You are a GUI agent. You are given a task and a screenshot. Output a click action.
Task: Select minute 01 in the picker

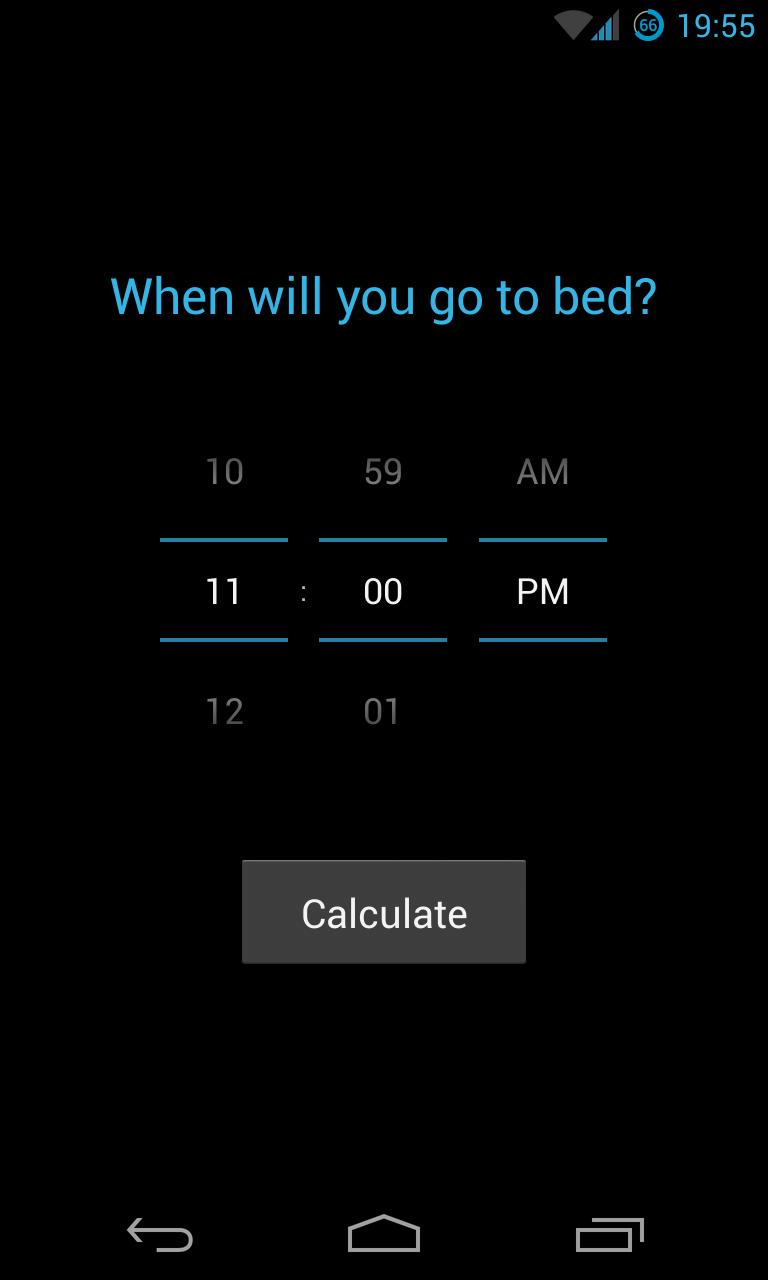[x=383, y=712]
